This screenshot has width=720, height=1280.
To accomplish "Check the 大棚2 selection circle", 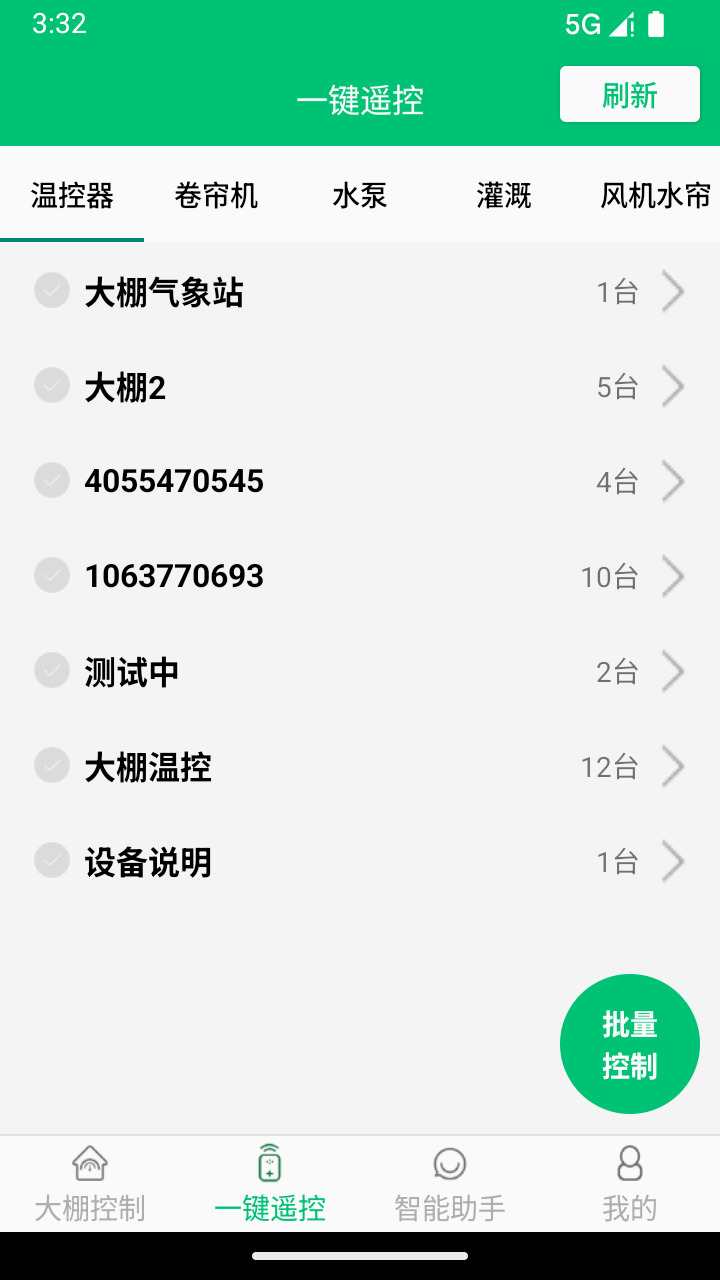I will [52, 384].
